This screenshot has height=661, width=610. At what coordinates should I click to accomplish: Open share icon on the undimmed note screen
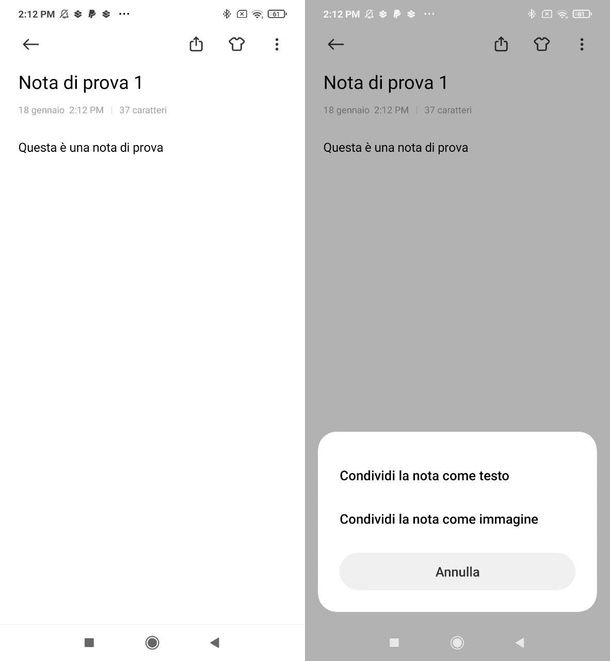click(x=196, y=44)
